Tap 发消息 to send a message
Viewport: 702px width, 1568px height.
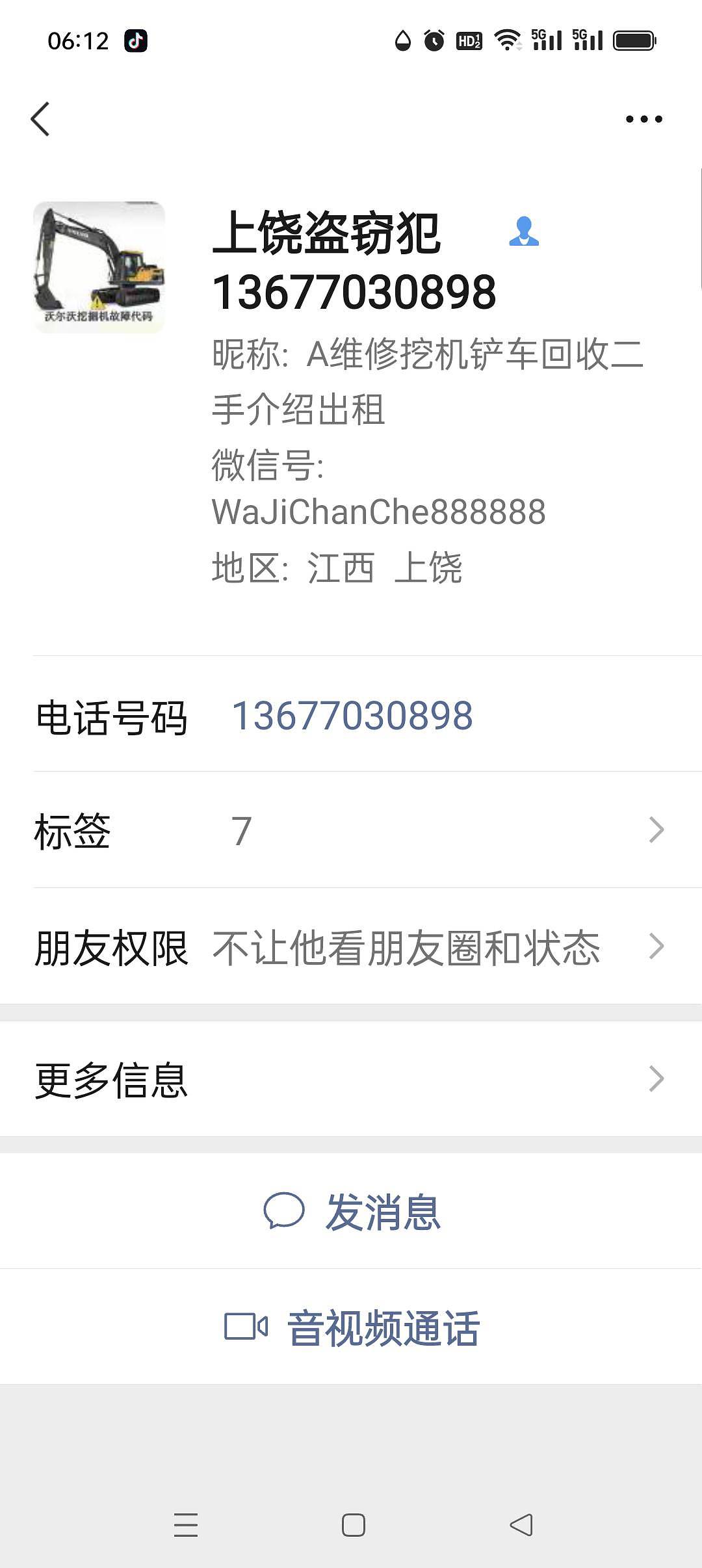pyautogui.click(x=351, y=1211)
